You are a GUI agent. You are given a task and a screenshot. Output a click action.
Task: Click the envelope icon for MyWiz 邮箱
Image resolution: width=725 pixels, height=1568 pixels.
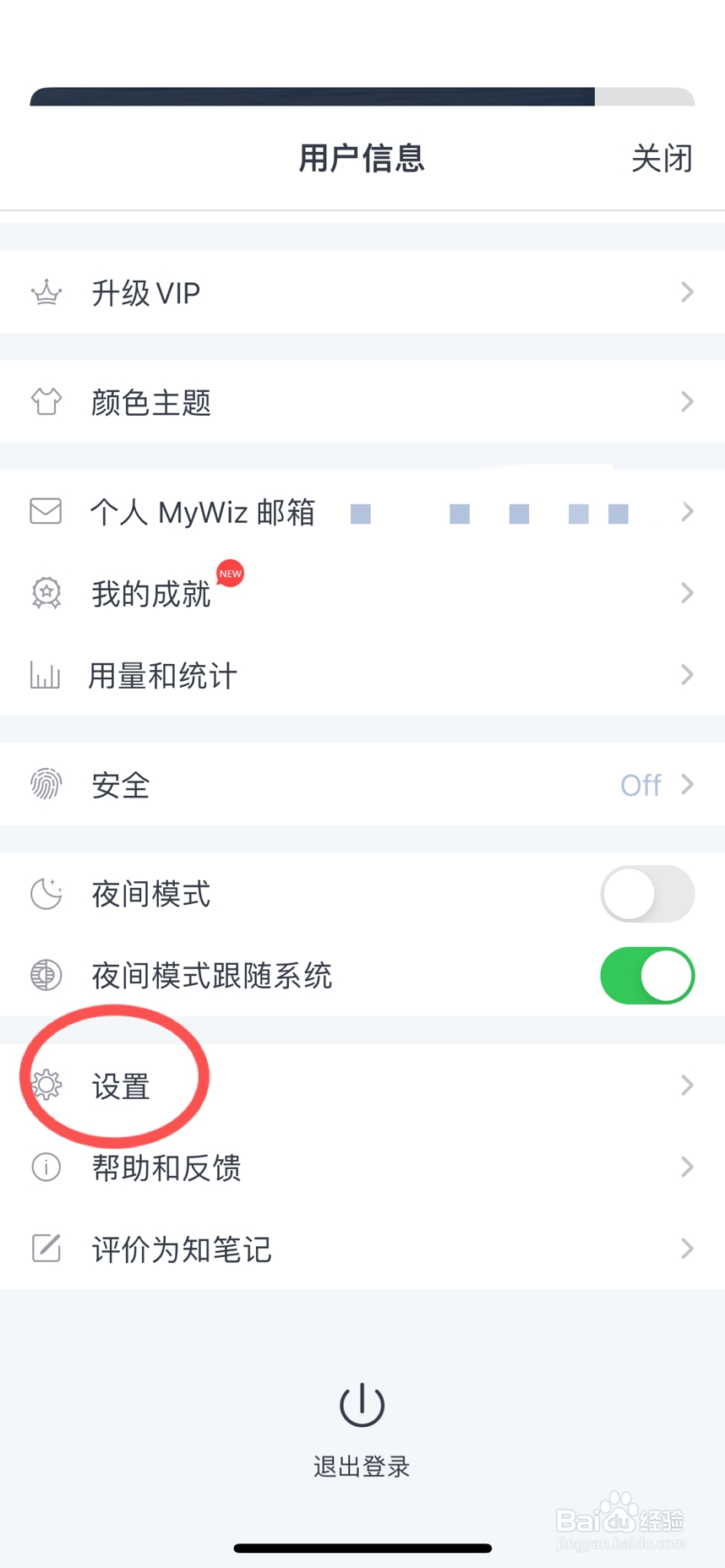point(46,511)
